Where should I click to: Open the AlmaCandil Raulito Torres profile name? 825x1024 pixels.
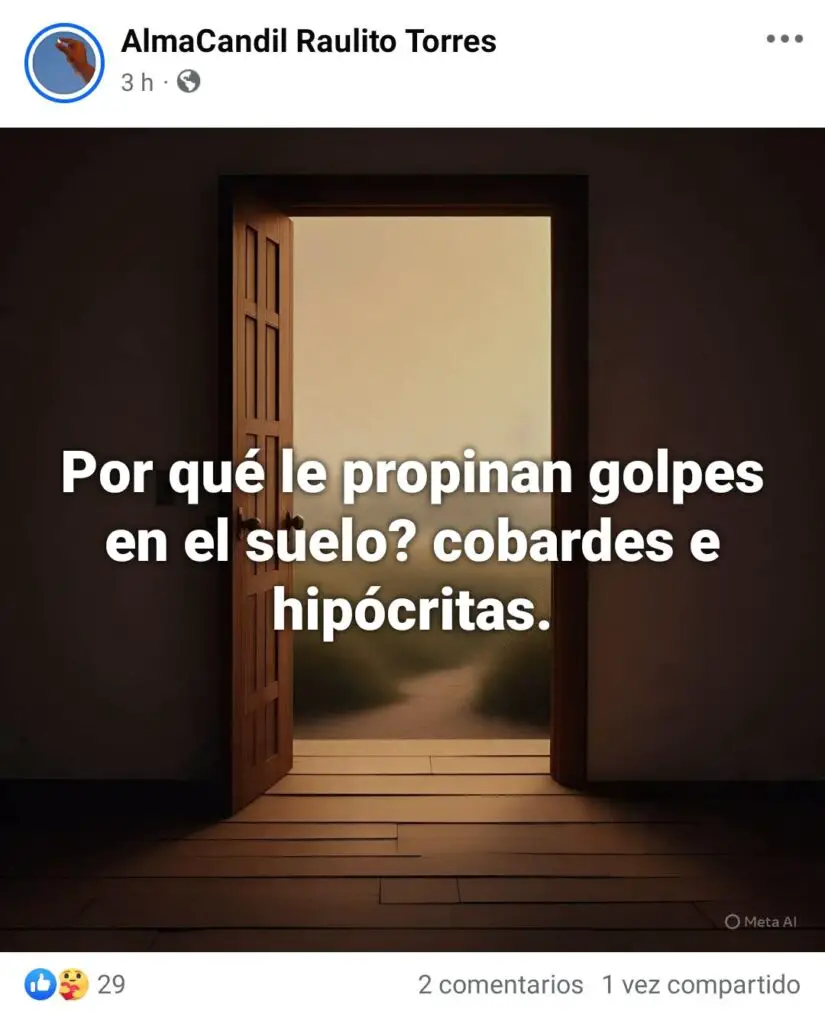click(x=308, y=41)
